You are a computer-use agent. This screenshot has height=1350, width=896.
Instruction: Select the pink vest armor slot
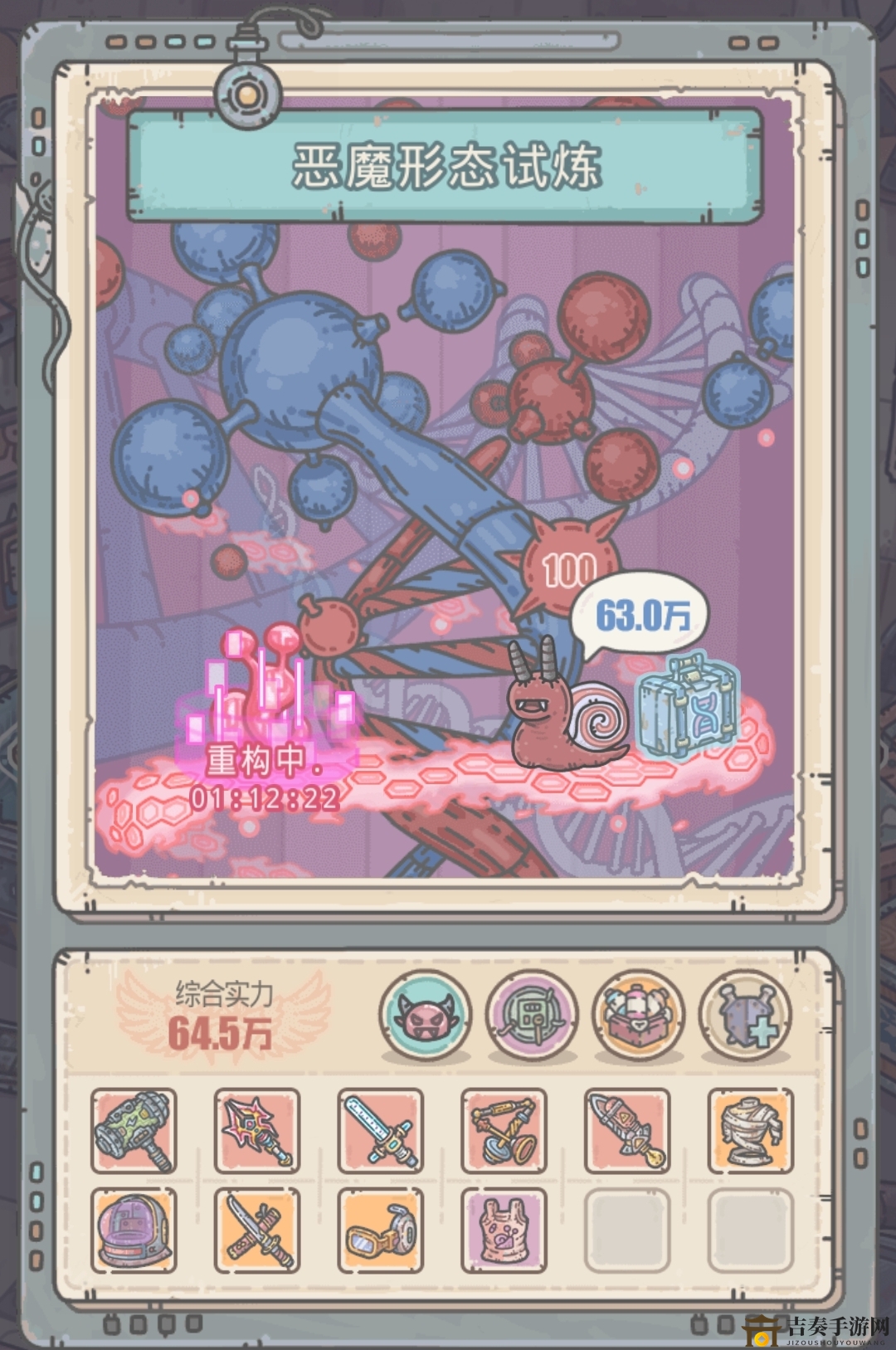click(x=504, y=1230)
